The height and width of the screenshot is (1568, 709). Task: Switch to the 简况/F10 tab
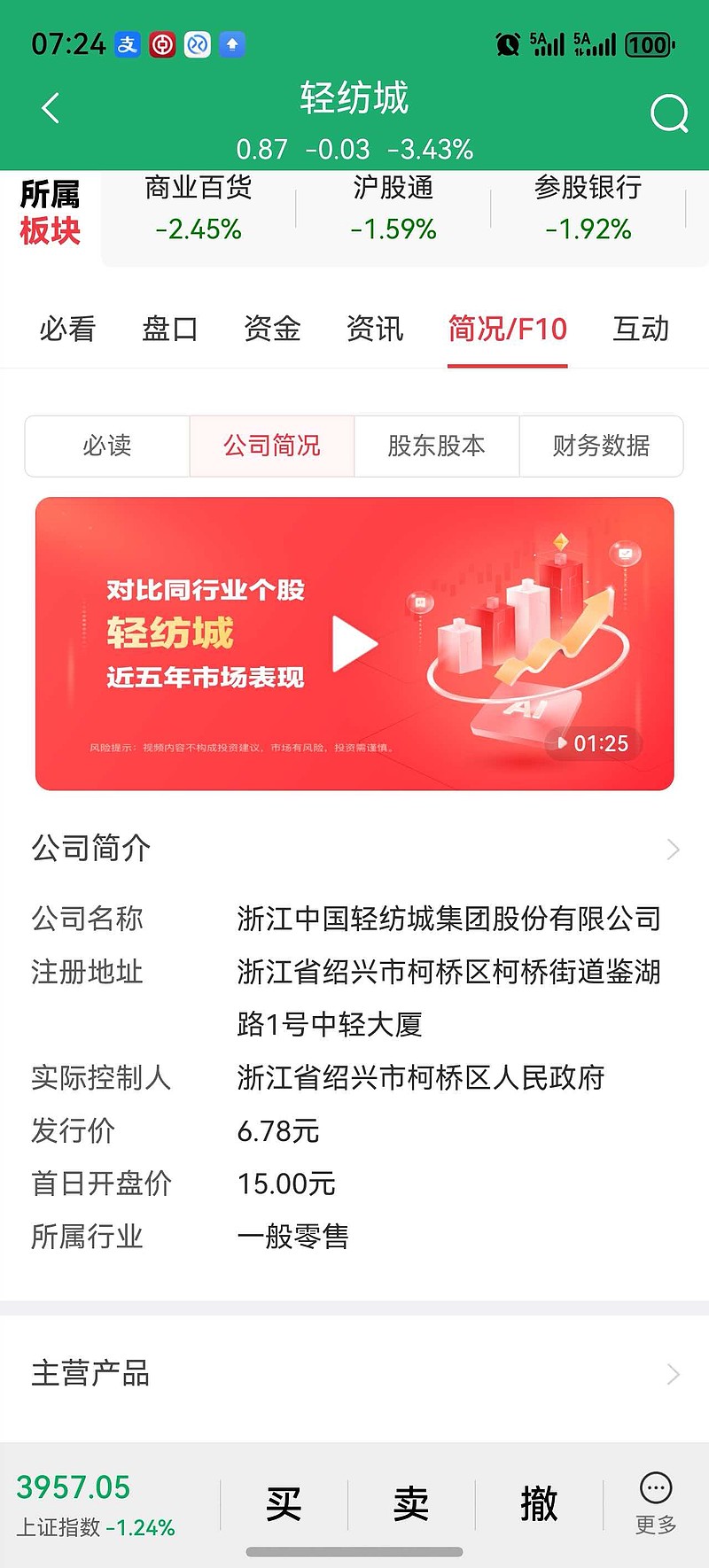click(x=507, y=329)
